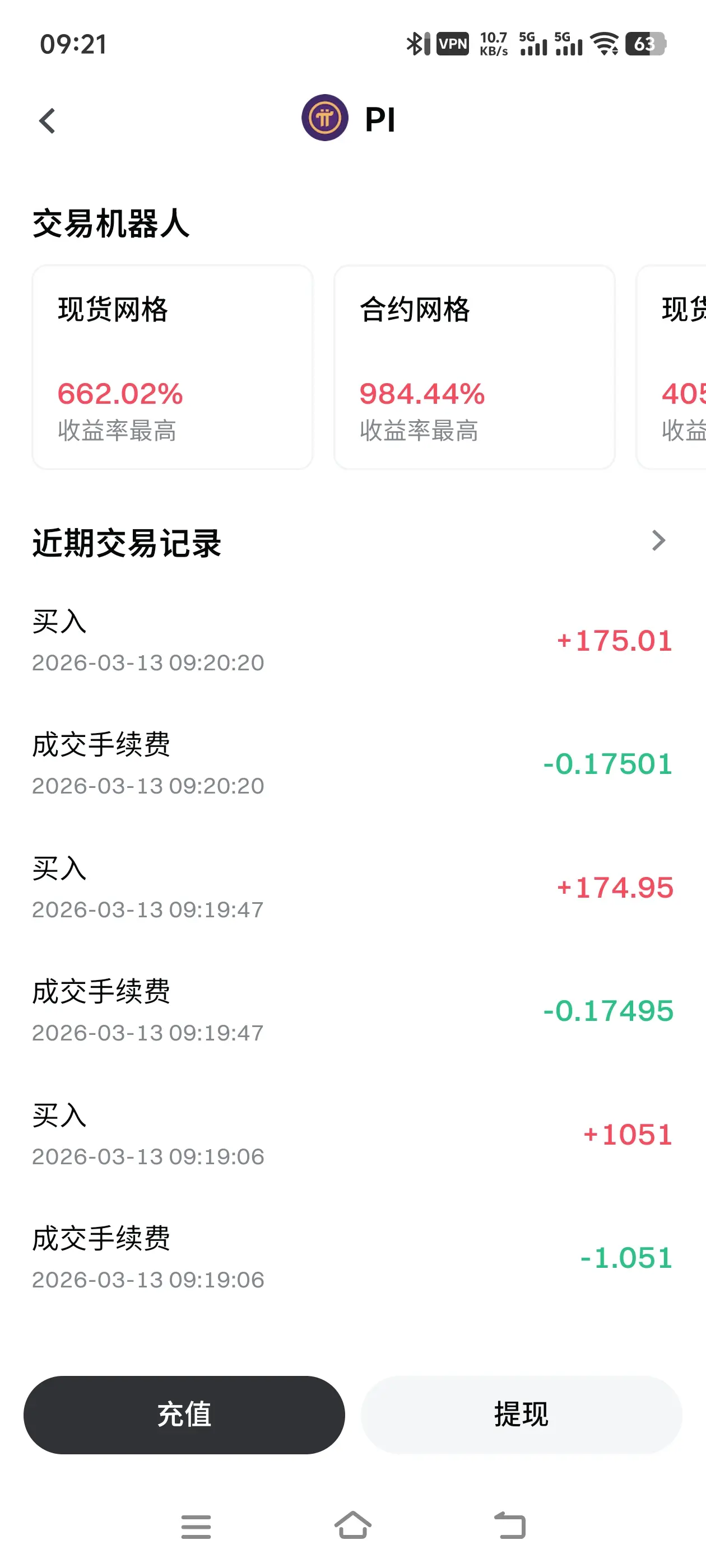Screen dimensions: 706x1568
Task: Tap the 提现 withdraw button
Action: [521, 1414]
